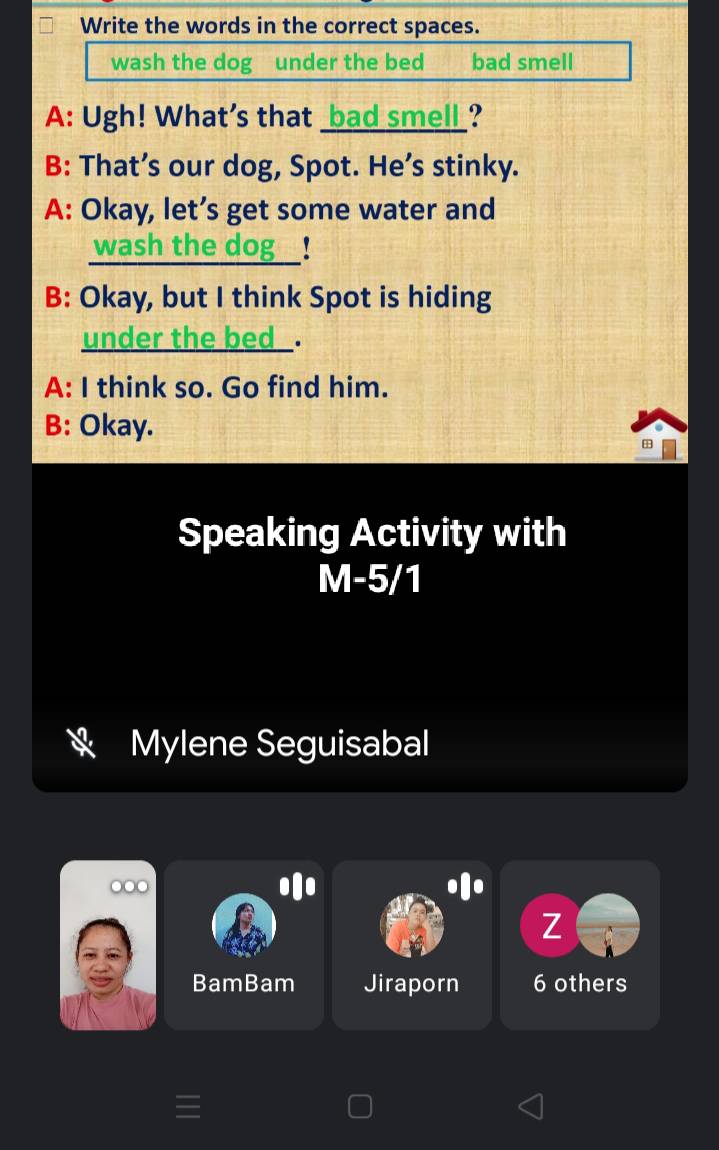719x1150 pixels.
Task: Select BamBam's participant tile
Action: tap(244, 945)
